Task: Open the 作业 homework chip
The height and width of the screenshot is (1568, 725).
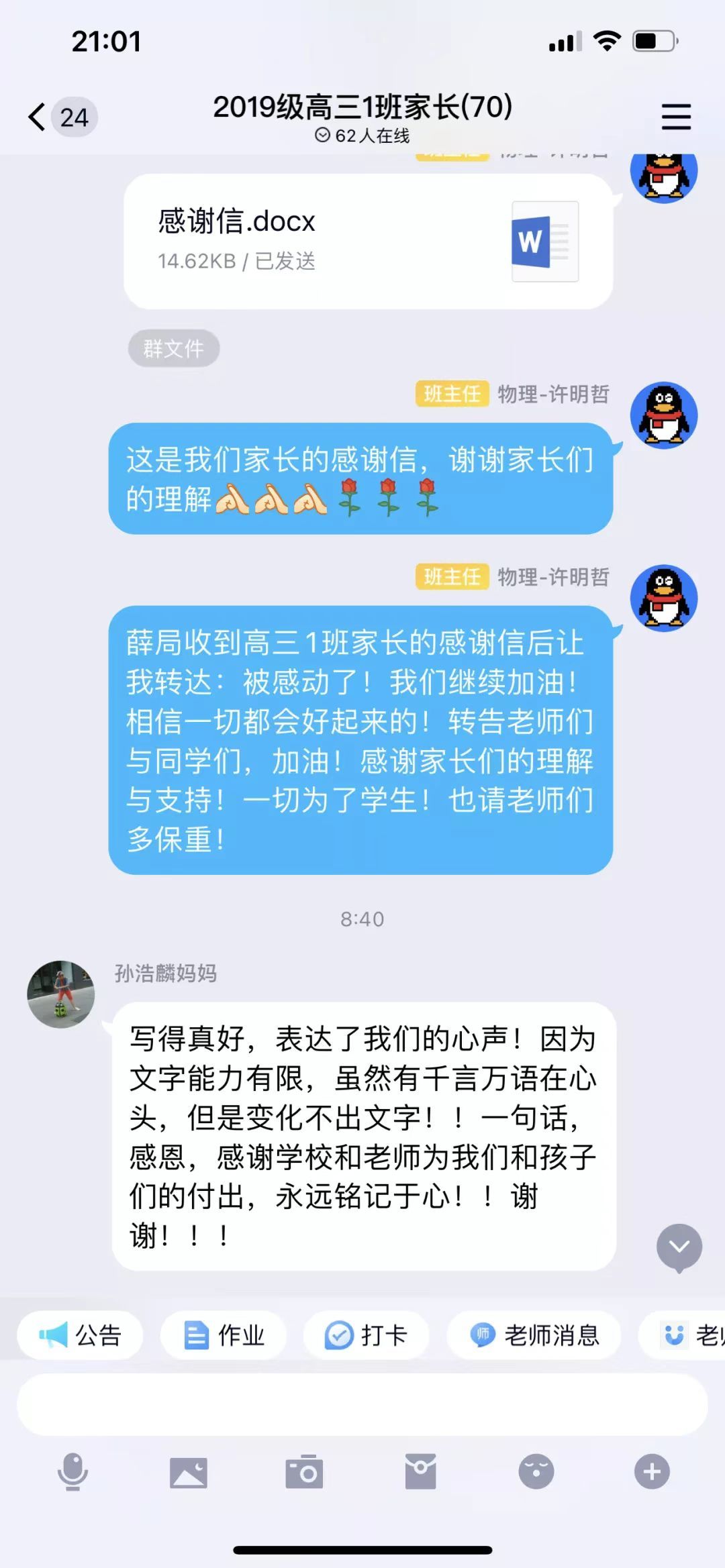Action: coord(224,1335)
